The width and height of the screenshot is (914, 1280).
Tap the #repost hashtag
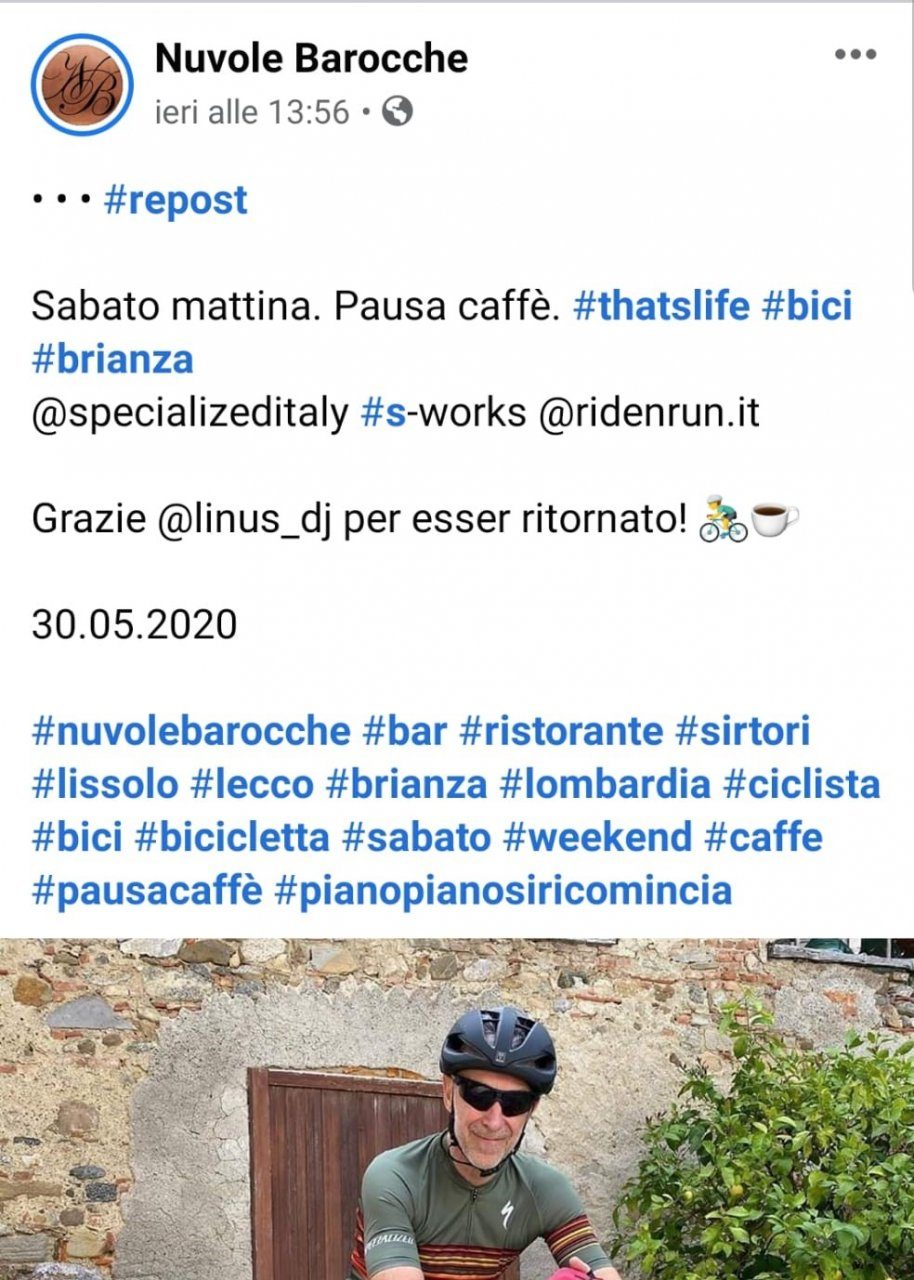click(x=175, y=200)
